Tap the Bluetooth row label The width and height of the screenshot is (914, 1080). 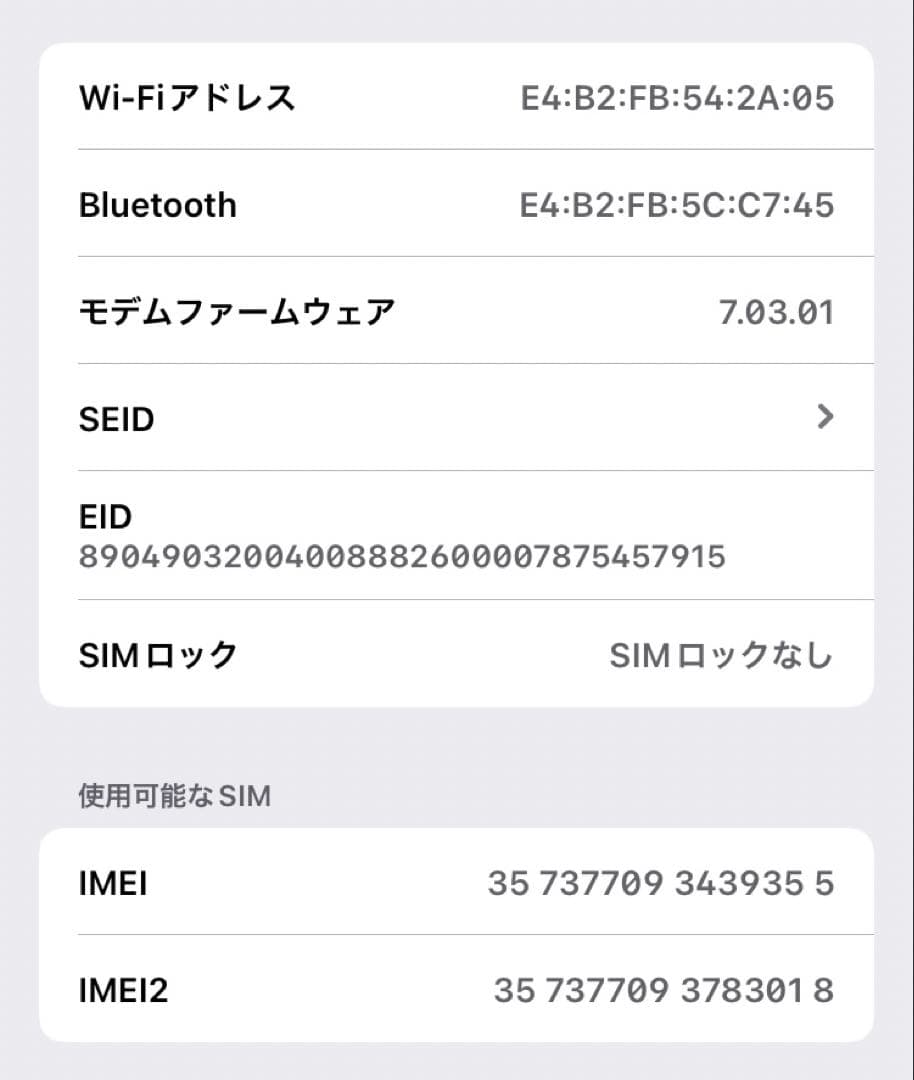click(158, 205)
